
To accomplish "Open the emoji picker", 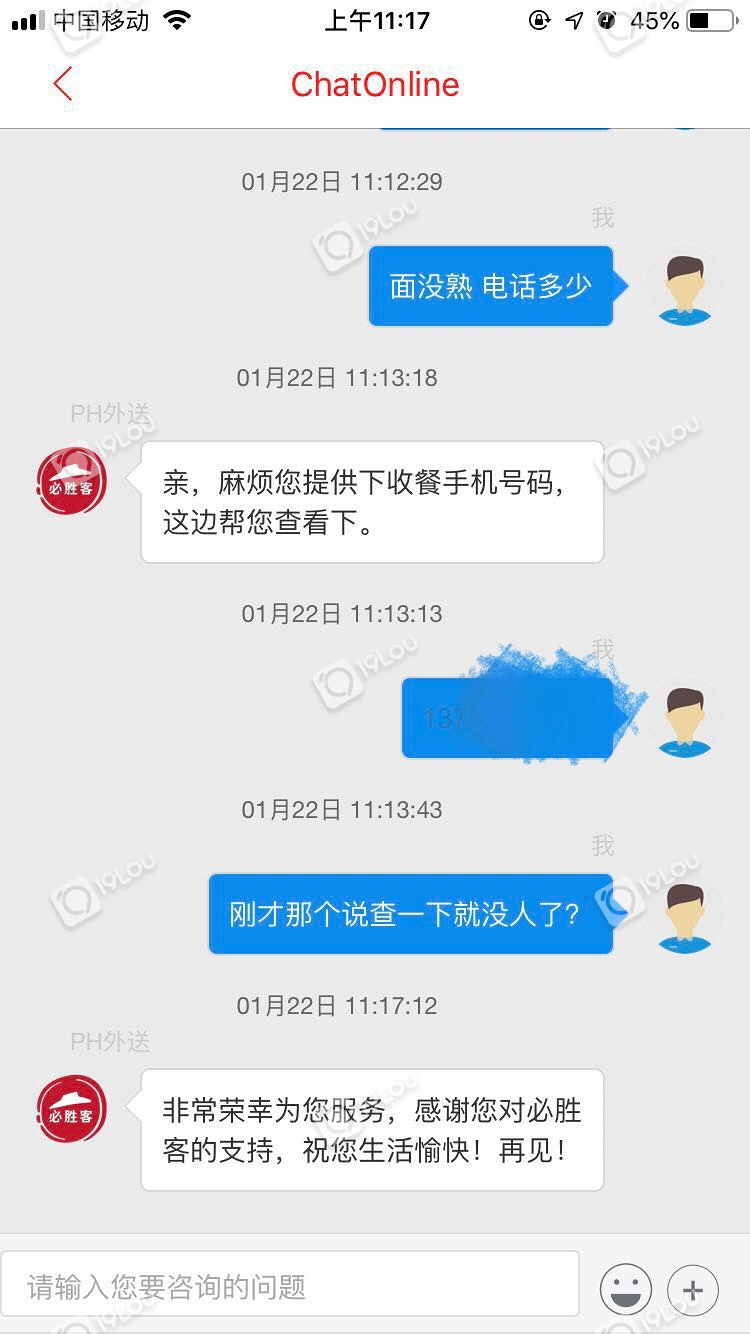I will tap(626, 1289).
